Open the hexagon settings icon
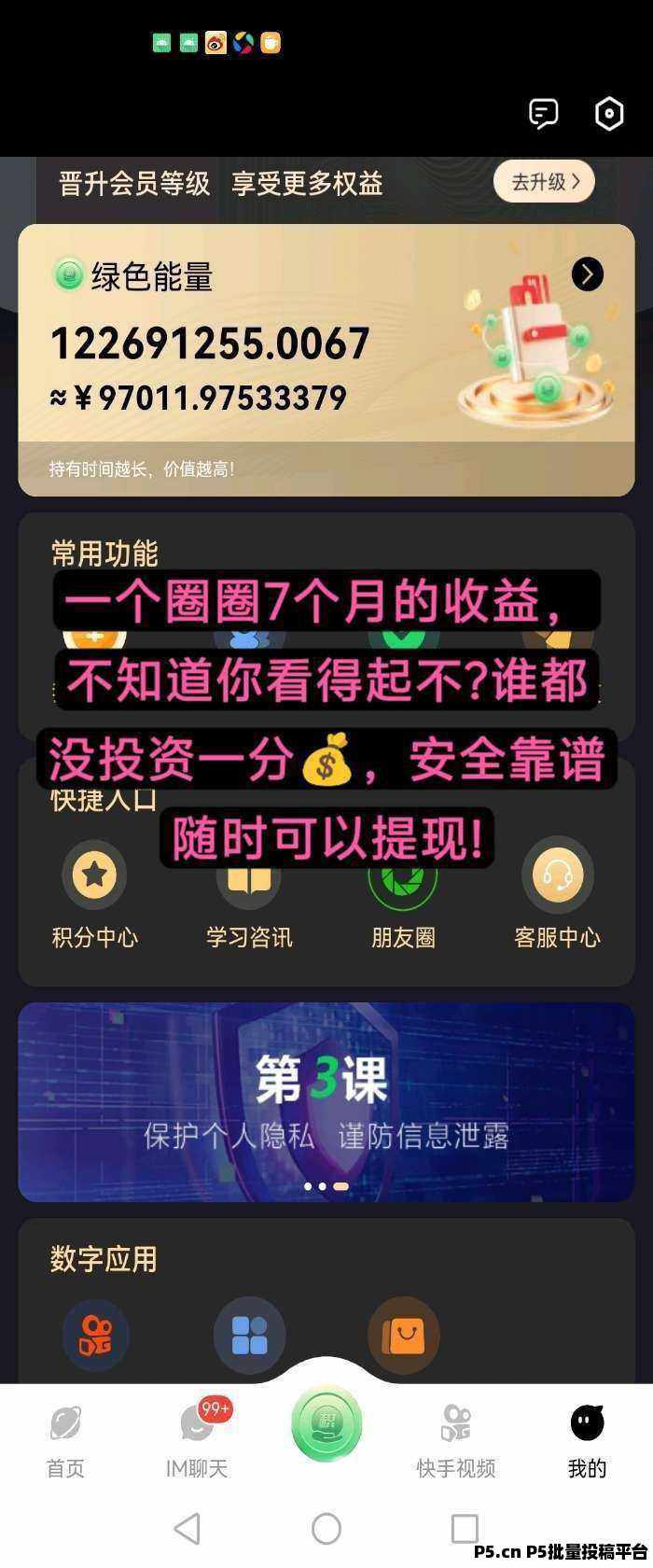This screenshot has width=653, height=1568. pos(609,113)
